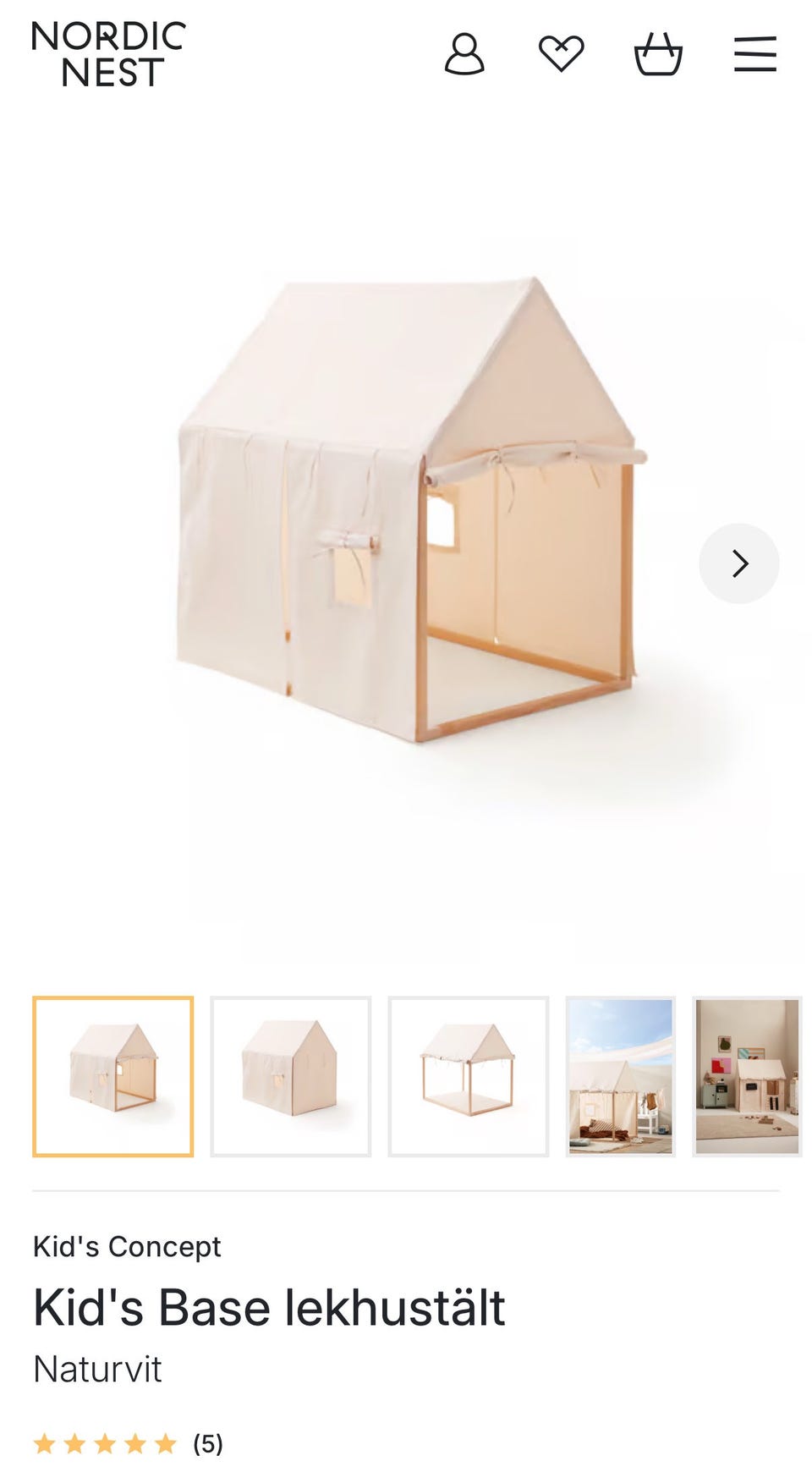Select the third thumbnail showing the wooden frame
This screenshot has width=812, height=1472.
[x=469, y=1076]
